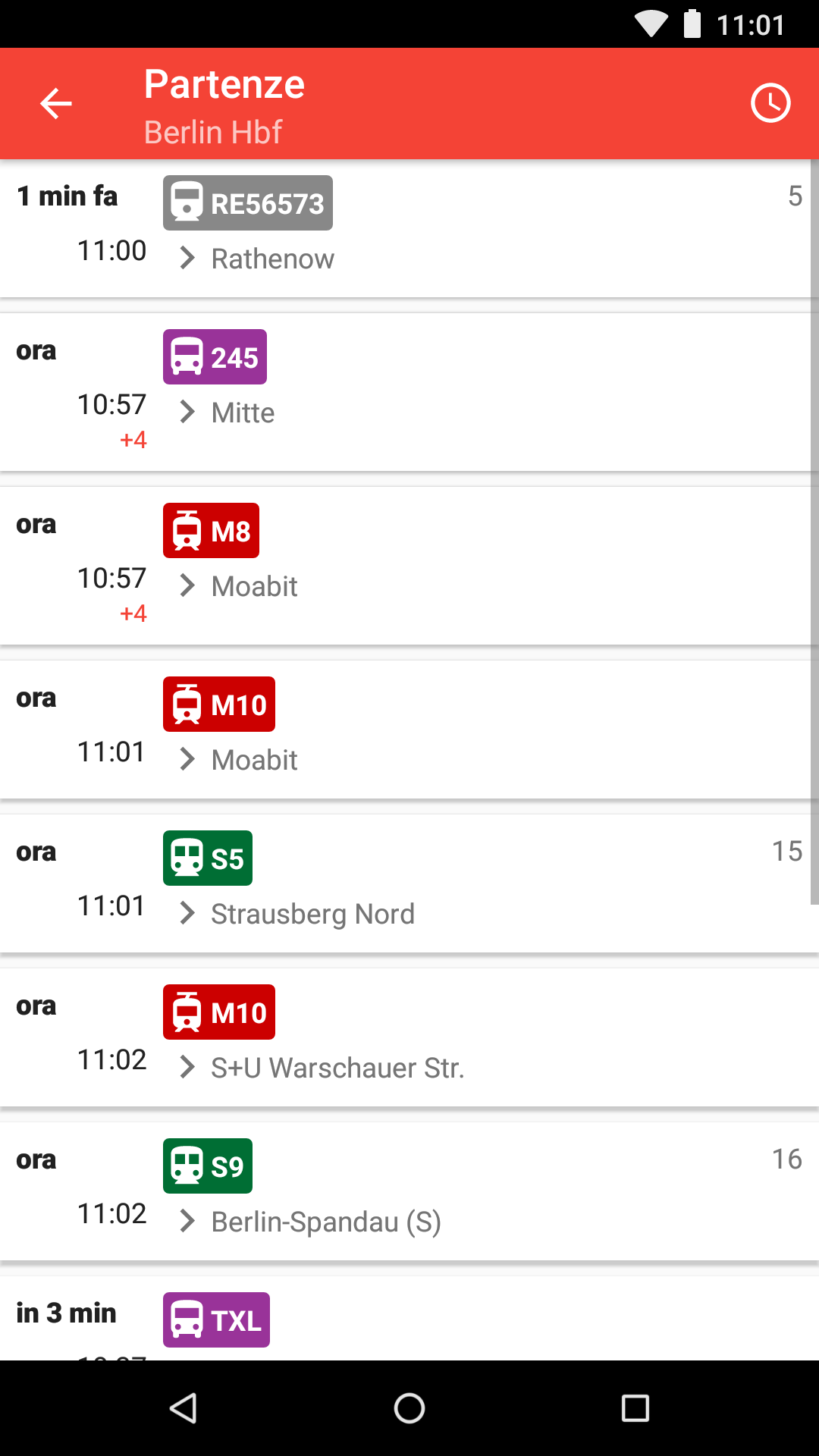Select bus 245 towards Mitte
819x1456 pixels.
pos(409,392)
